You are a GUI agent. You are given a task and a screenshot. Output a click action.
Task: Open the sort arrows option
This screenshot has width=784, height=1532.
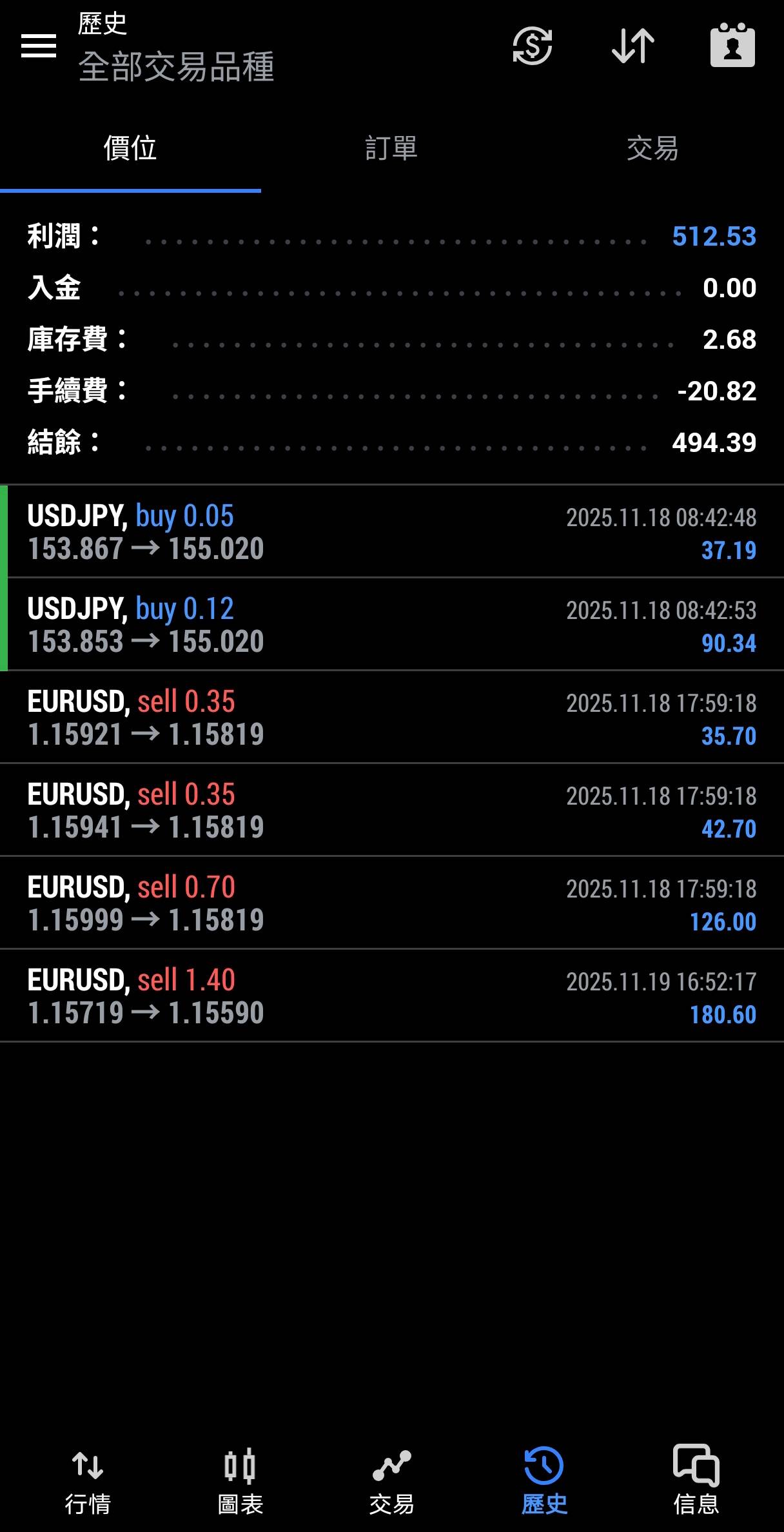[633, 46]
